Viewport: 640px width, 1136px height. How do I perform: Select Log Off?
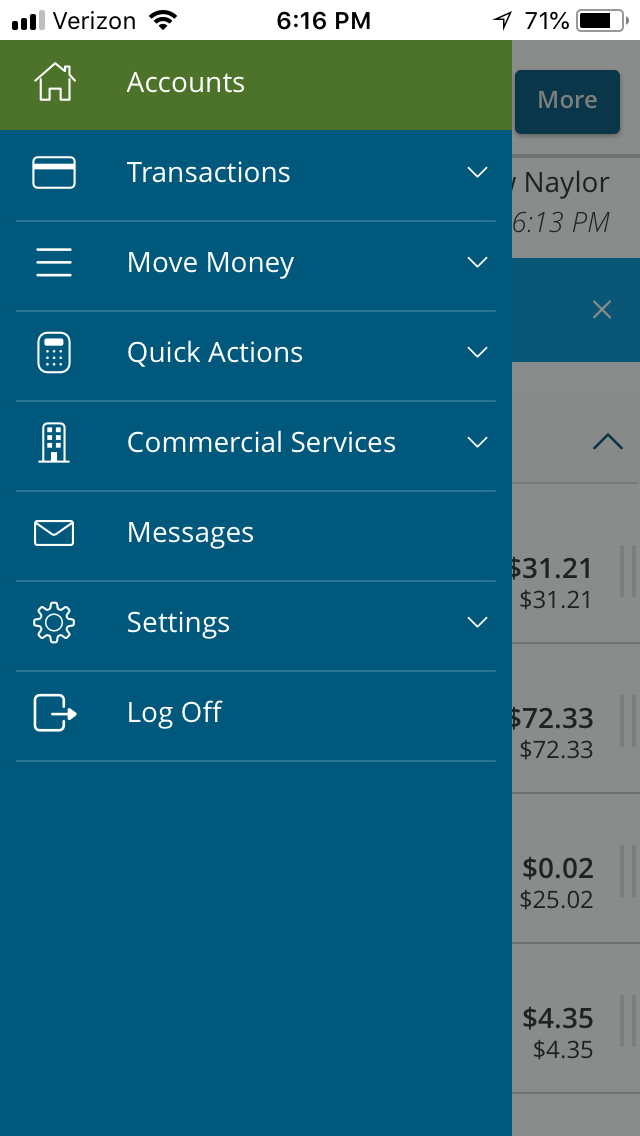pos(174,714)
